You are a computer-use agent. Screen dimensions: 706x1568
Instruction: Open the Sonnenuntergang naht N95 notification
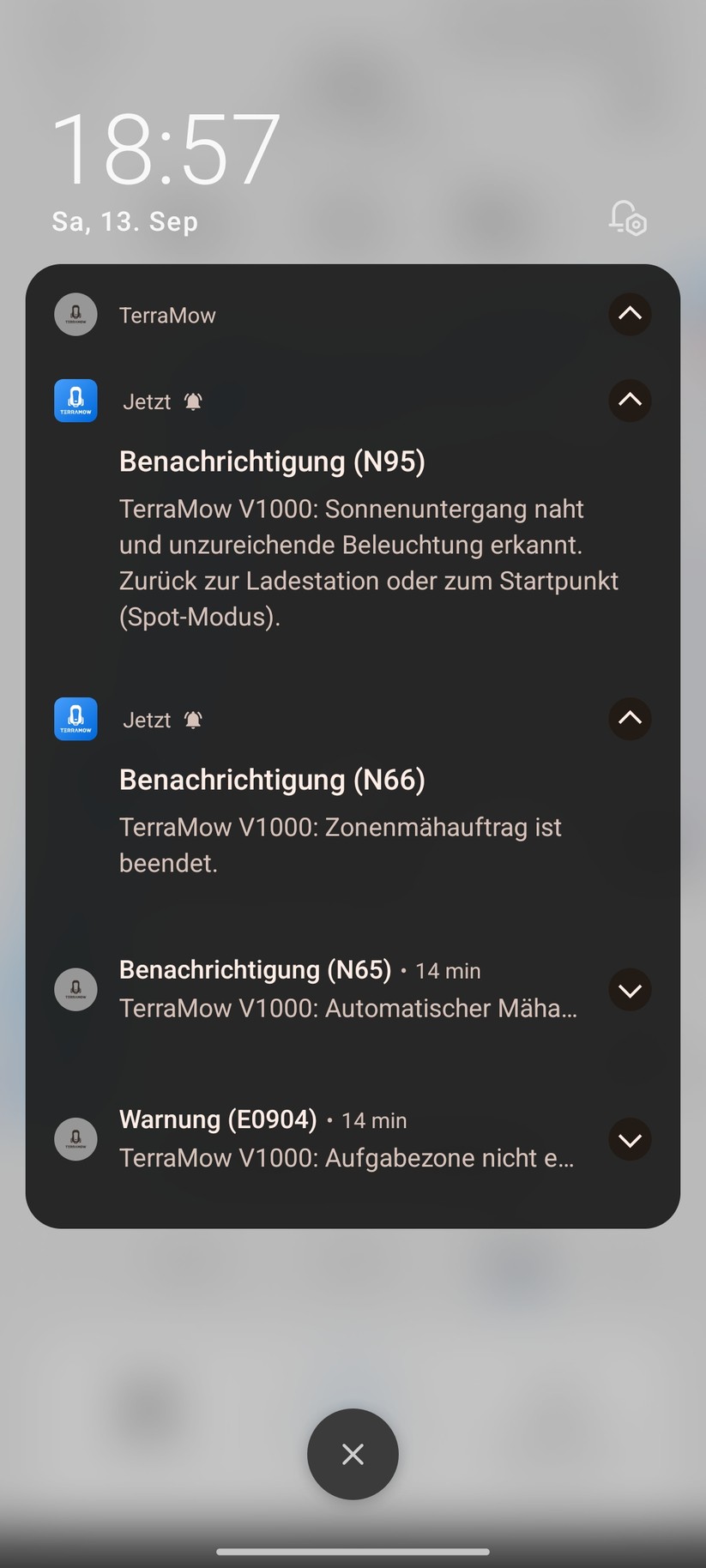point(369,545)
